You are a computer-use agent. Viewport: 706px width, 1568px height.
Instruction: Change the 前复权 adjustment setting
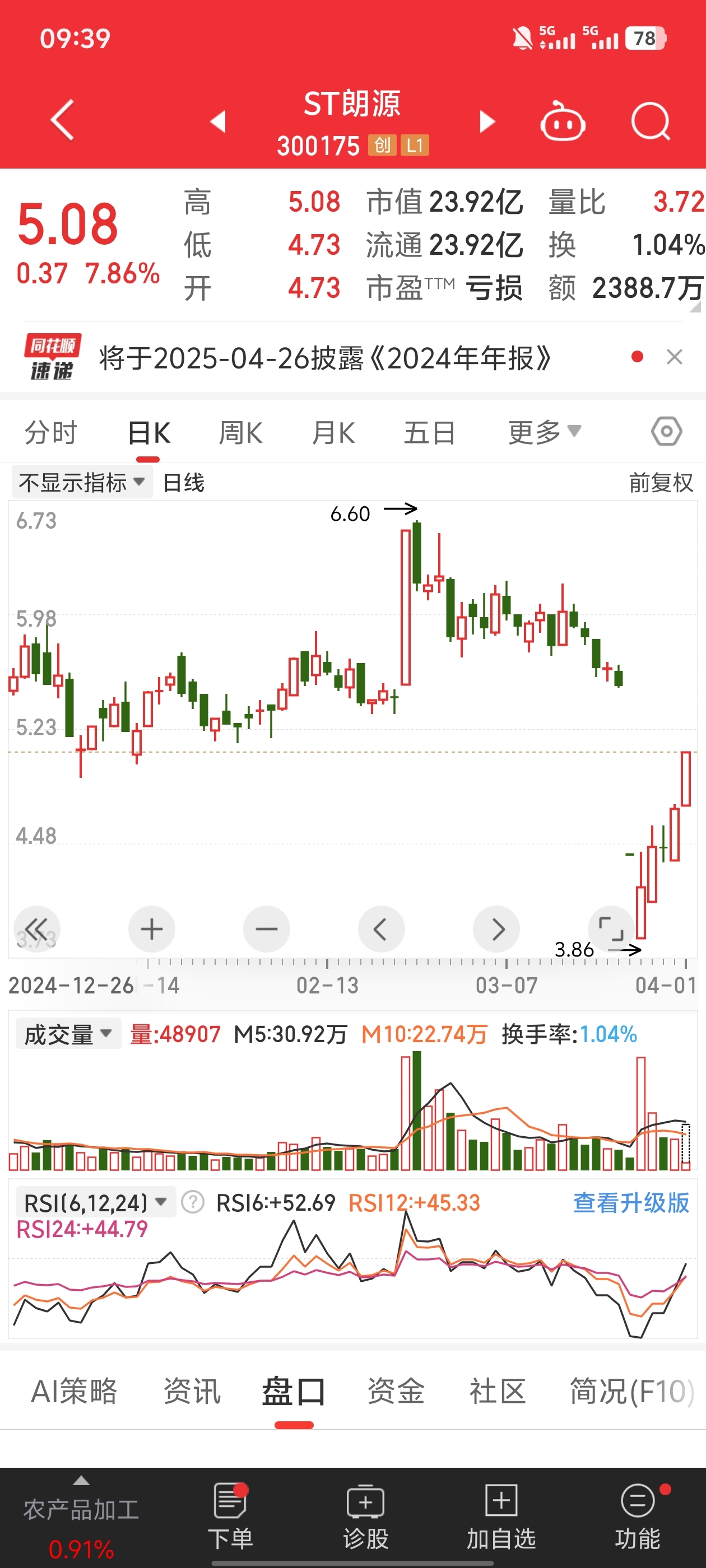[660, 483]
